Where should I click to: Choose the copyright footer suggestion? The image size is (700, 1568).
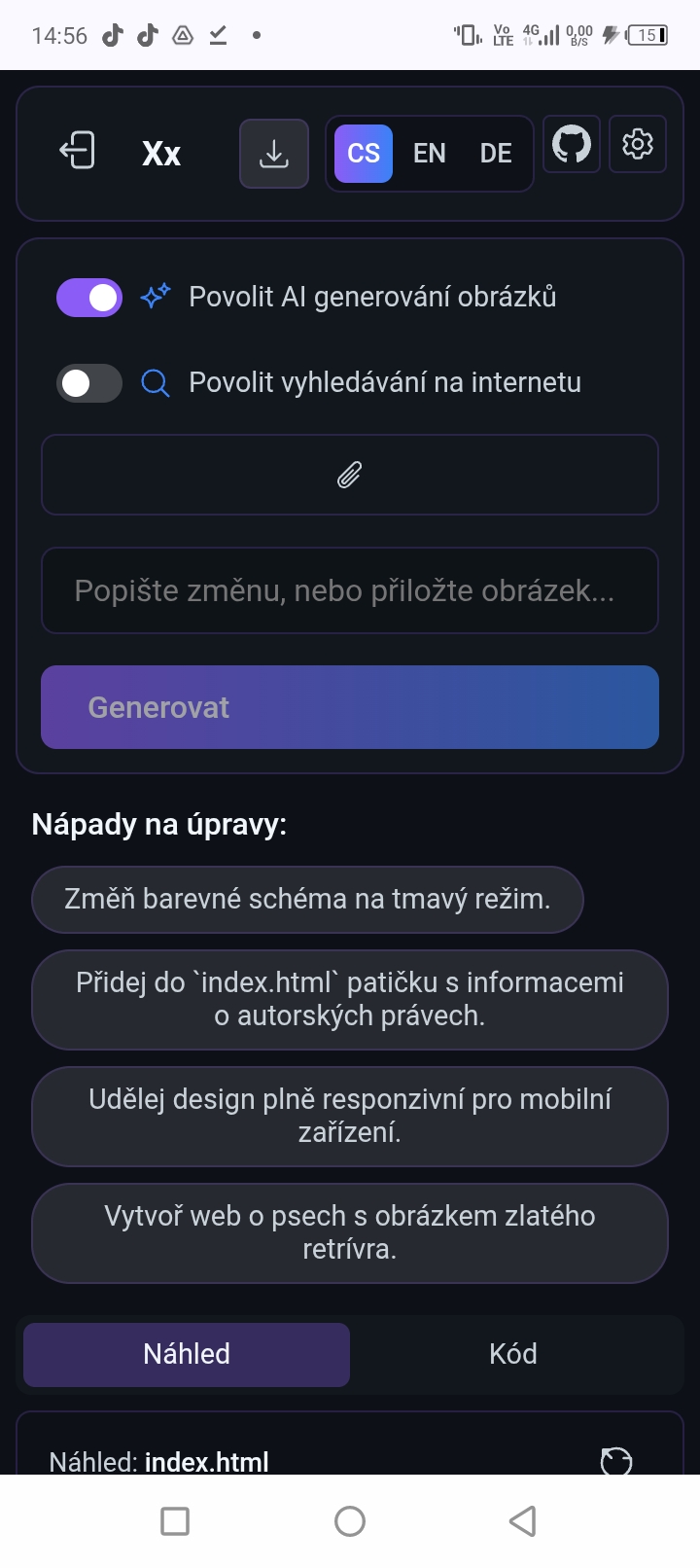pos(350,999)
